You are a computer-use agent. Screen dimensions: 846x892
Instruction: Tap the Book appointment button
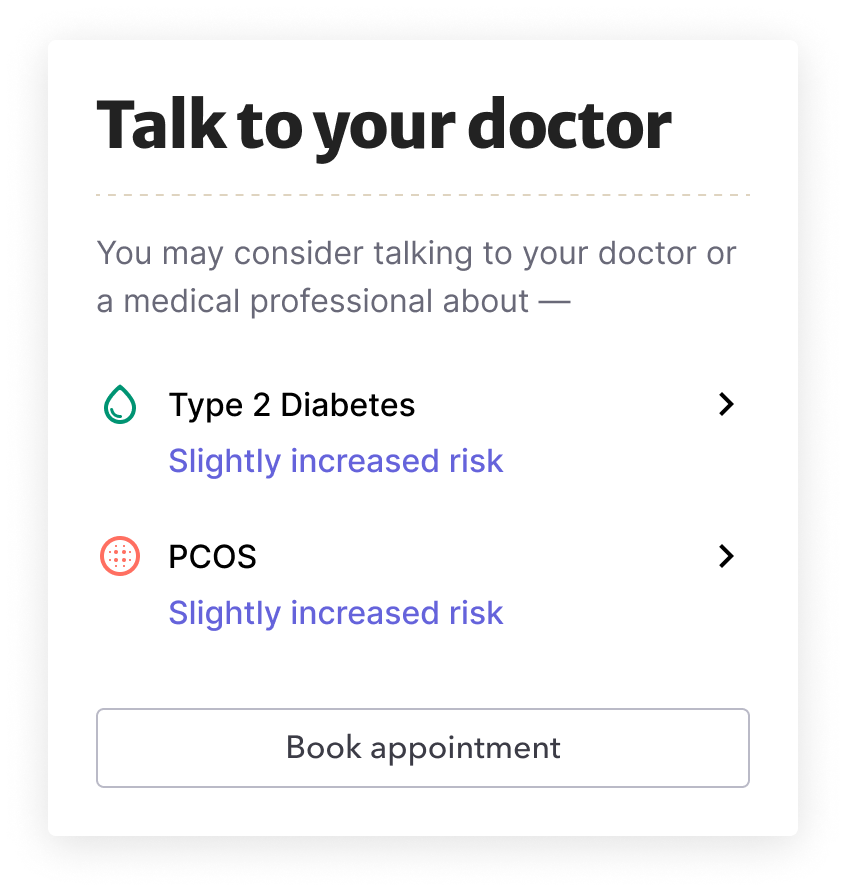tap(422, 748)
